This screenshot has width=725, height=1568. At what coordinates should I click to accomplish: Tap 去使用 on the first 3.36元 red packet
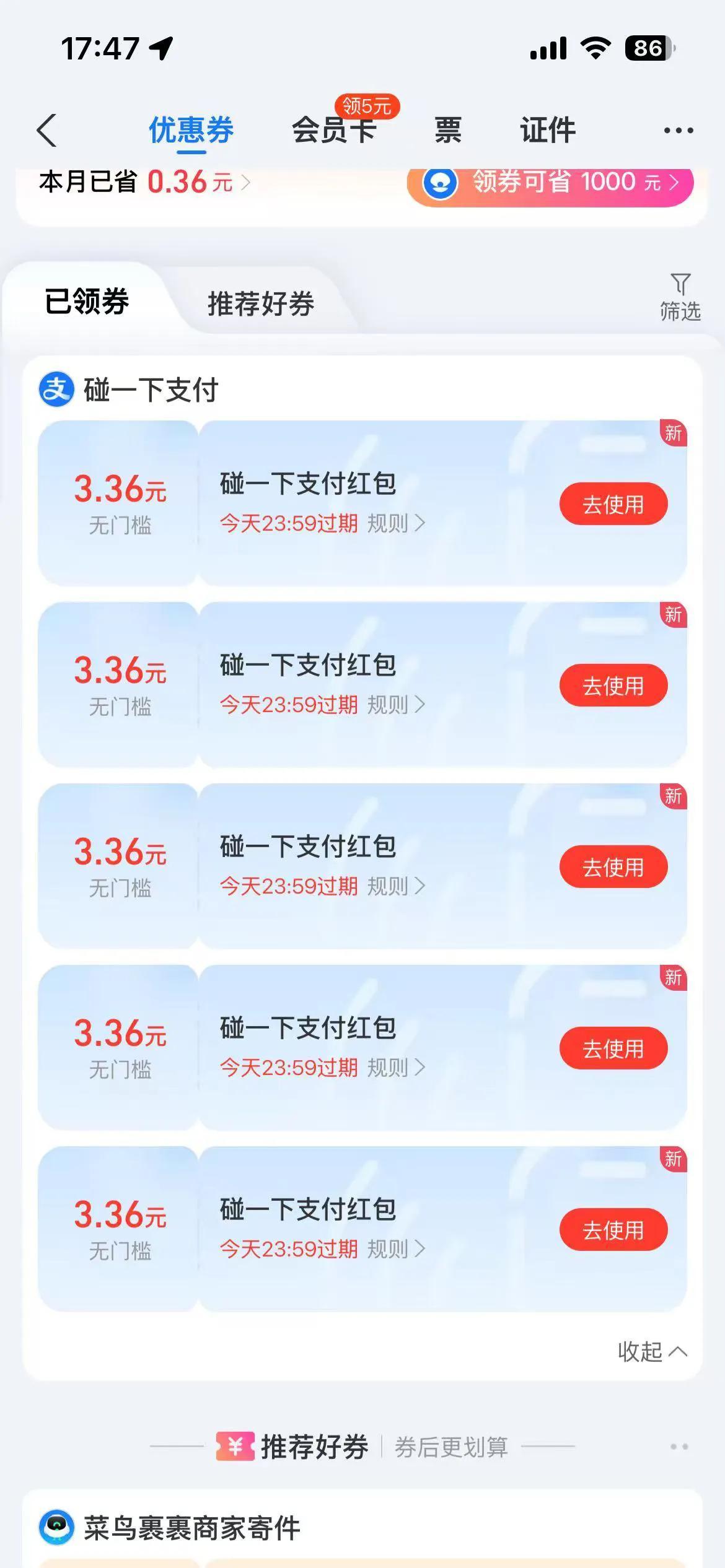tap(613, 503)
